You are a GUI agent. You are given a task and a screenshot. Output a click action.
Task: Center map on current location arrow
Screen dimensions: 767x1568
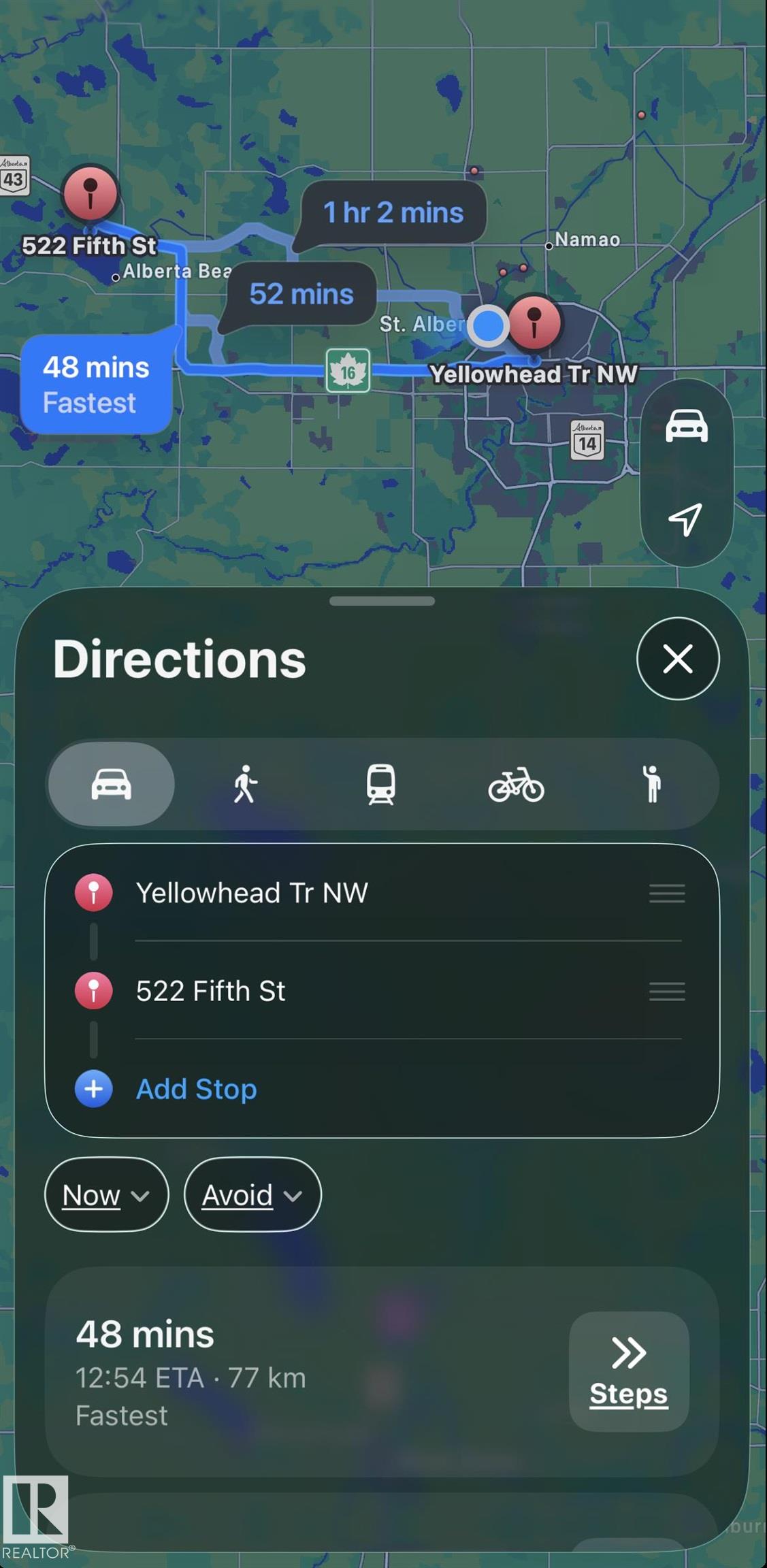click(x=686, y=520)
